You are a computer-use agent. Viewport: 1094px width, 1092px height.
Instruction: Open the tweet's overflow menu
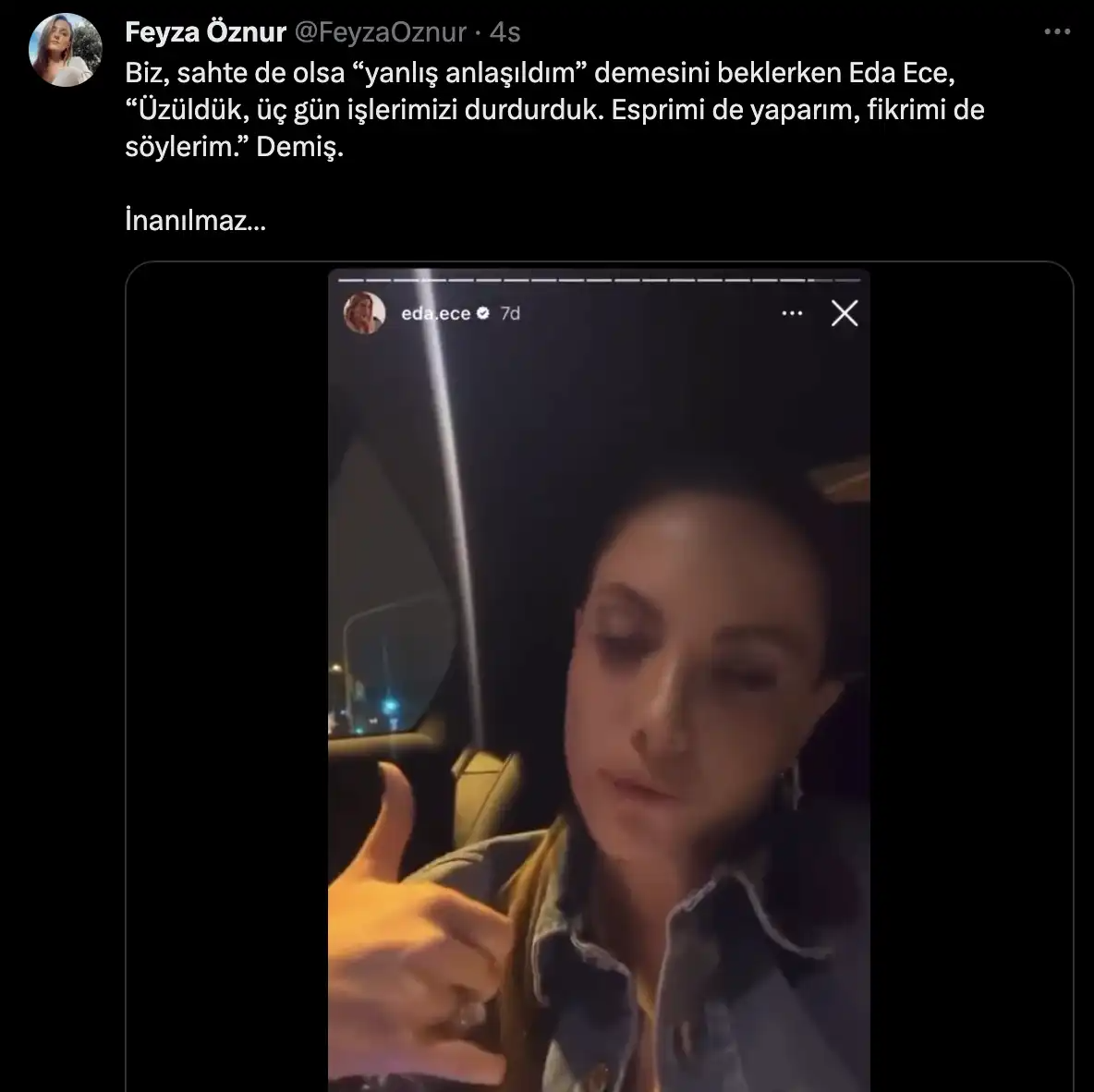click(x=1056, y=31)
